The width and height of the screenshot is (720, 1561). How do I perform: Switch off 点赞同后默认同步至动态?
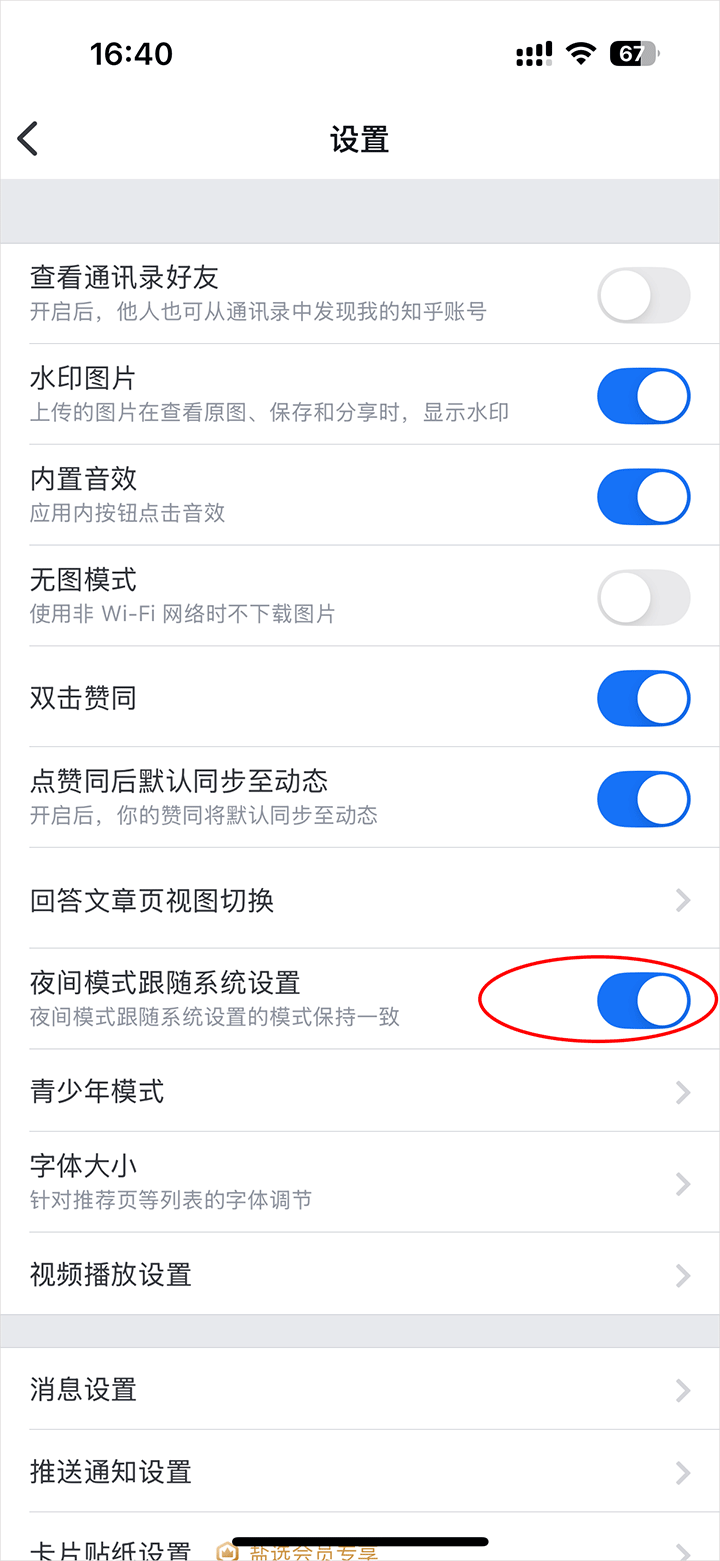tap(643, 798)
